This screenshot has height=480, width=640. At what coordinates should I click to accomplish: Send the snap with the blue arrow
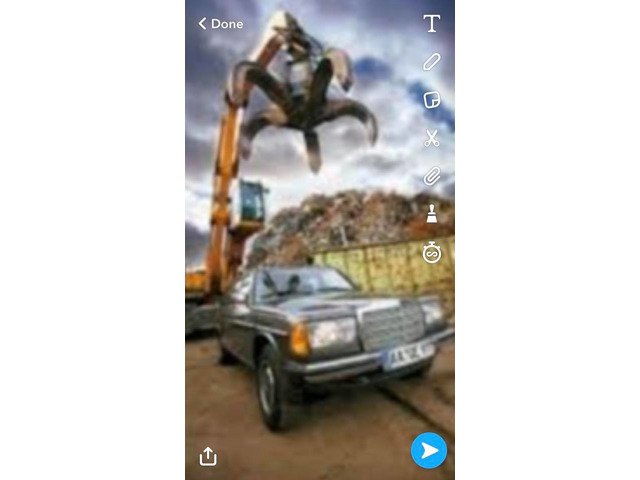[x=428, y=451]
